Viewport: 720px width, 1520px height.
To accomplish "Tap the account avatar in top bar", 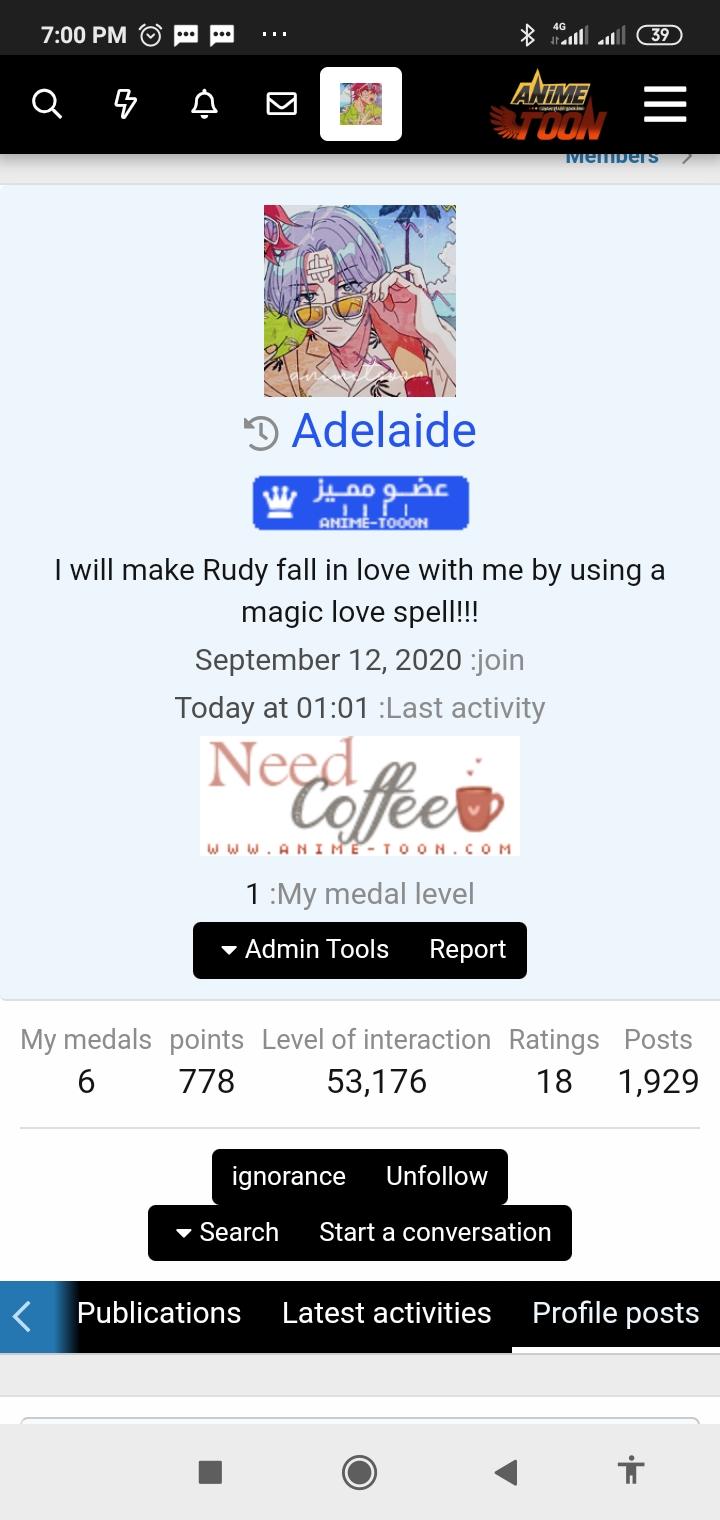I will (361, 104).
